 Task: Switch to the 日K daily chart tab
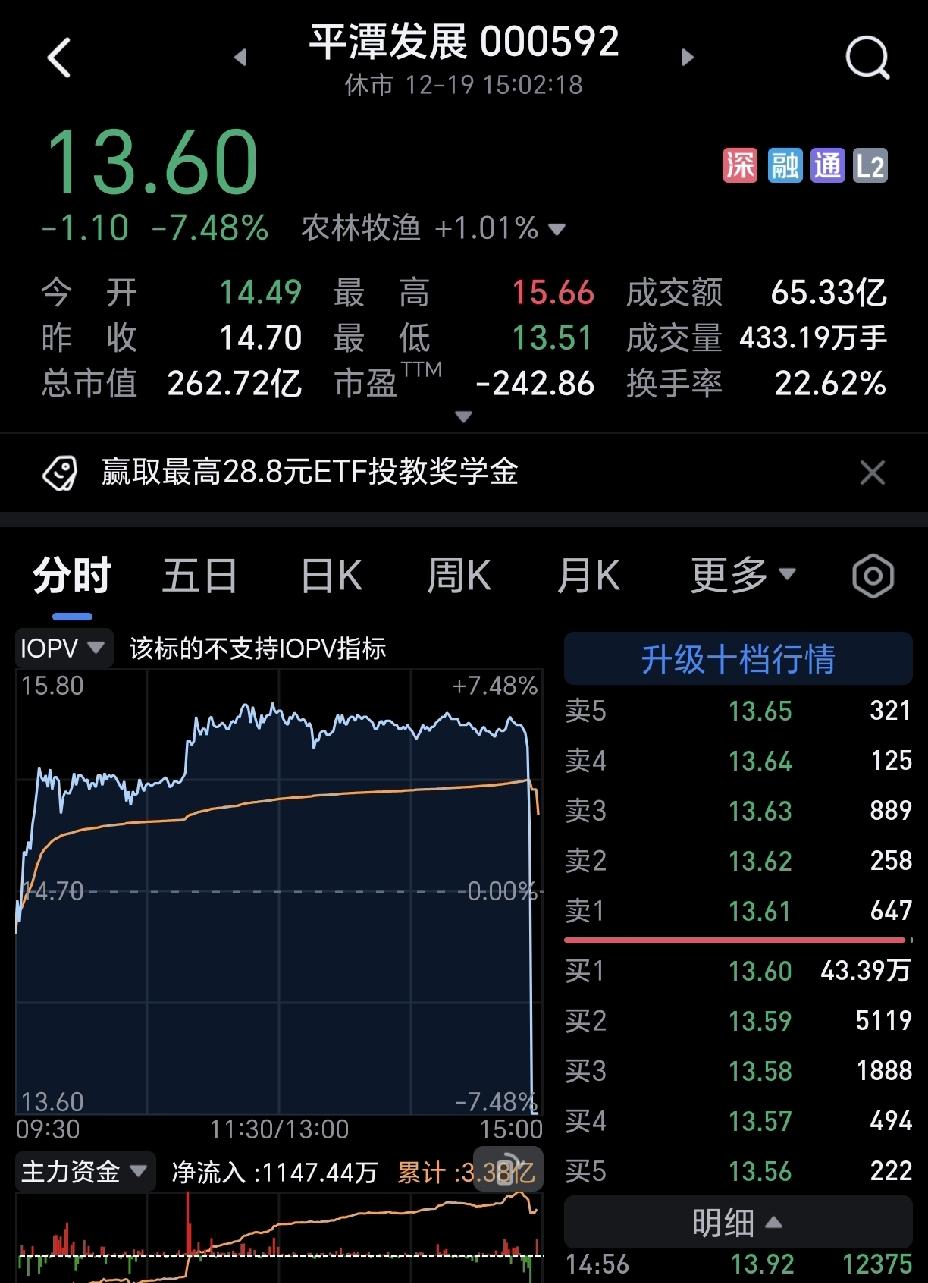click(x=328, y=575)
